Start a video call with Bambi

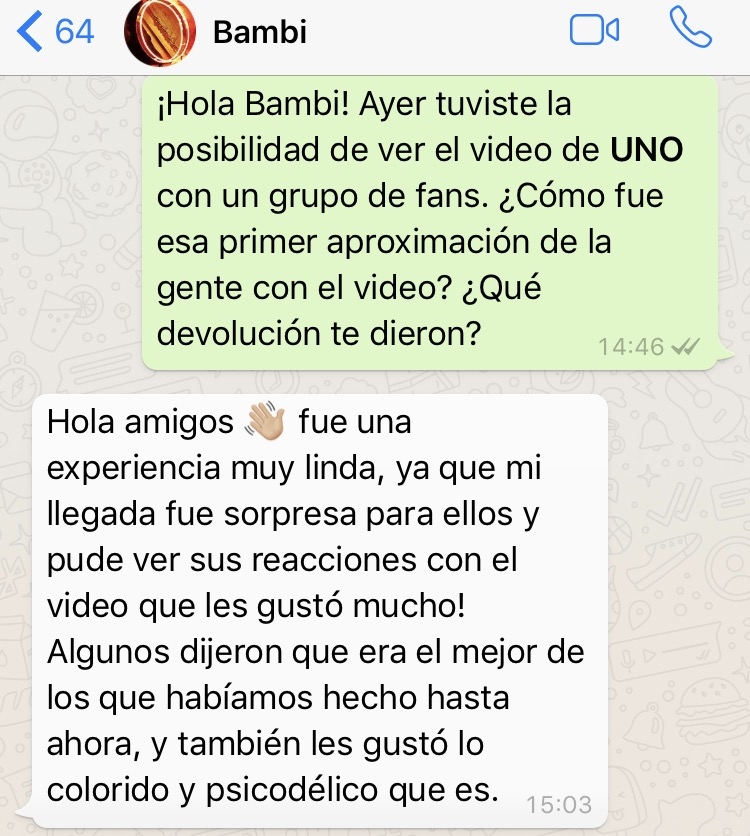coord(594,30)
